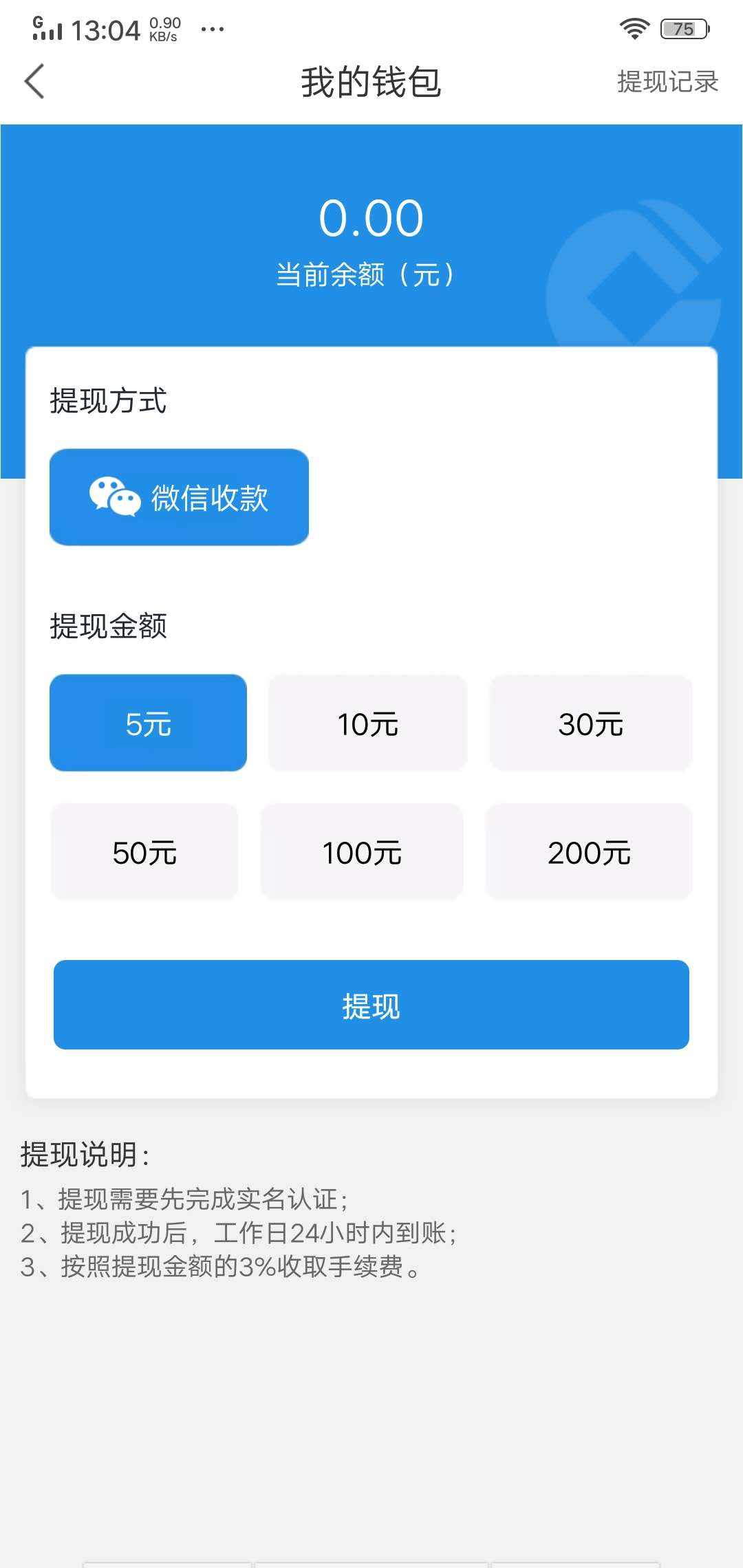Select the 30元 withdrawal amount

point(591,723)
